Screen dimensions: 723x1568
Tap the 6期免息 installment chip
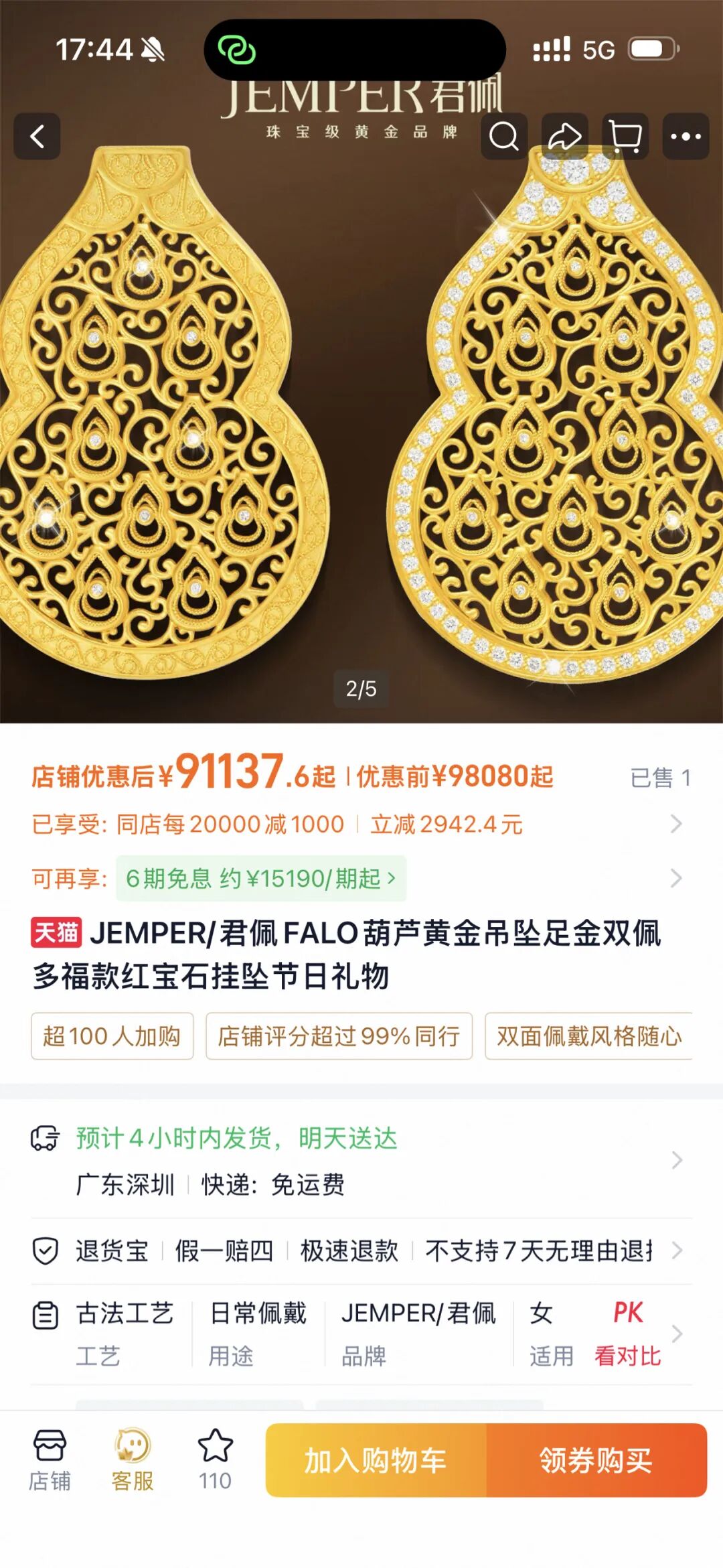pyautogui.click(x=261, y=878)
